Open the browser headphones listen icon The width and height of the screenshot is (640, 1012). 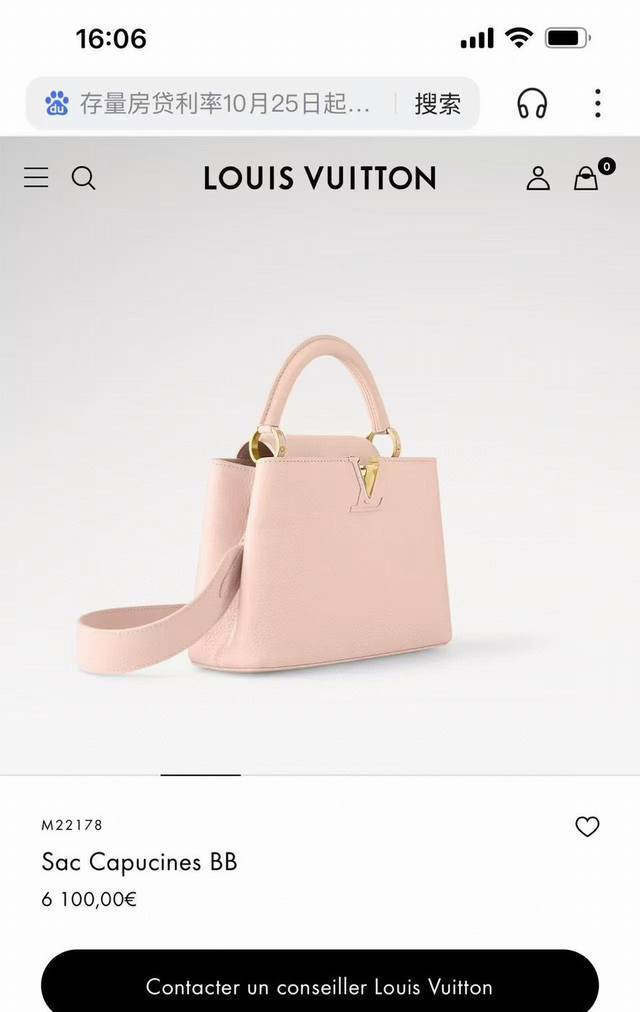(x=532, y=103)
